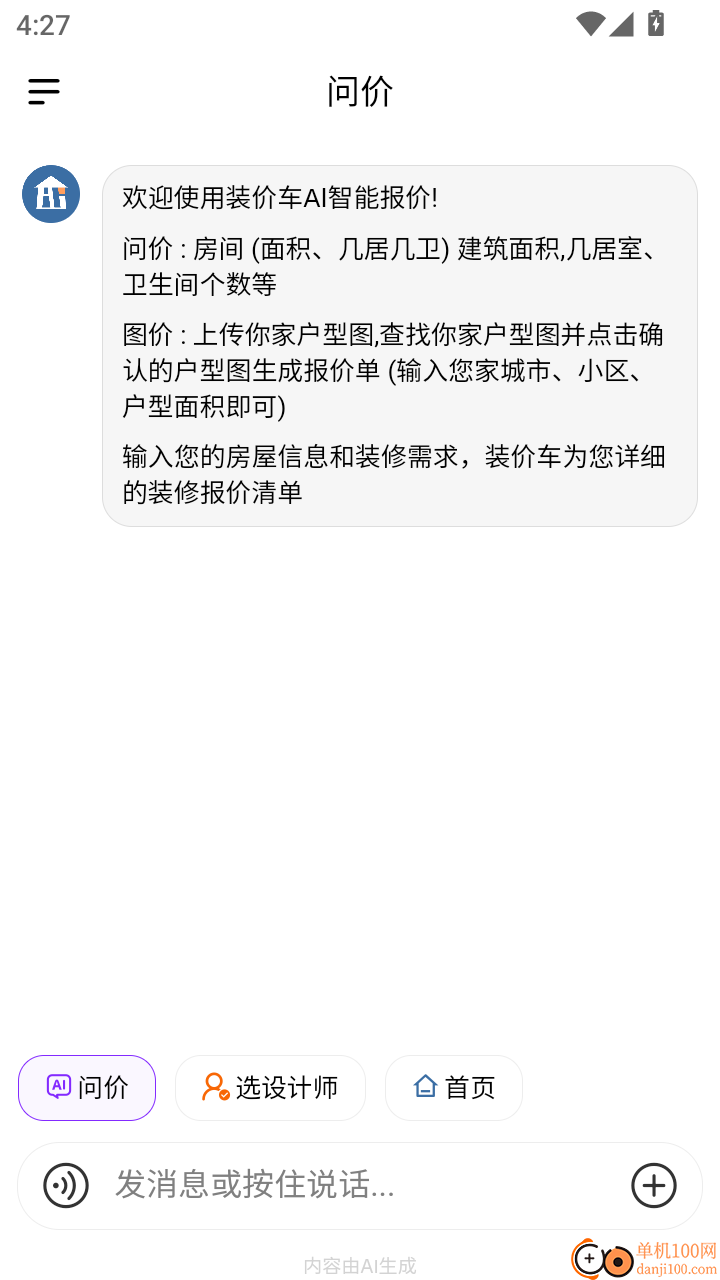Click the battery status icon

[x=655, y=23]
